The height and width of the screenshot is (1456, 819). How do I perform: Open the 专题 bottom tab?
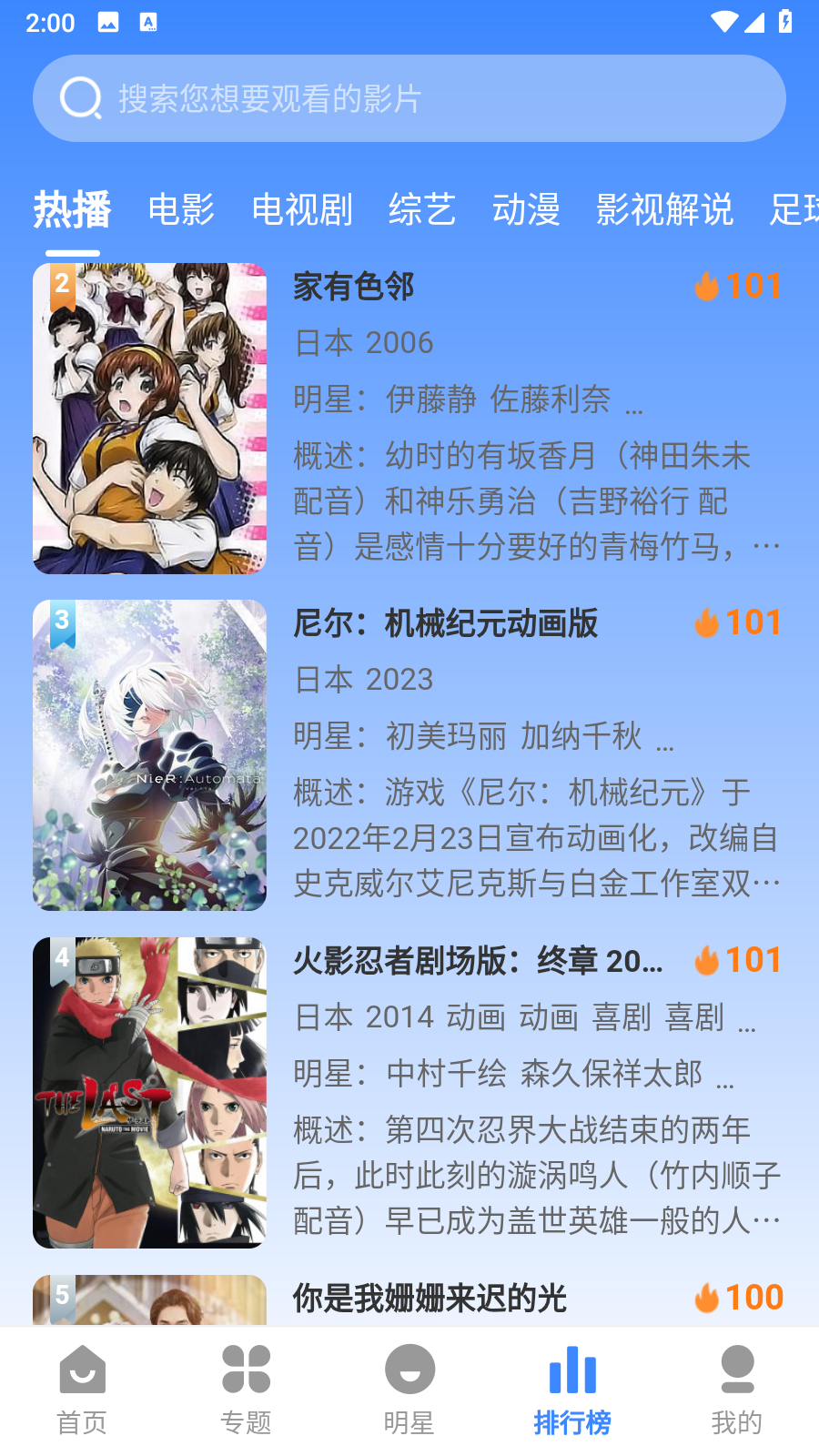pos(246,1390)
